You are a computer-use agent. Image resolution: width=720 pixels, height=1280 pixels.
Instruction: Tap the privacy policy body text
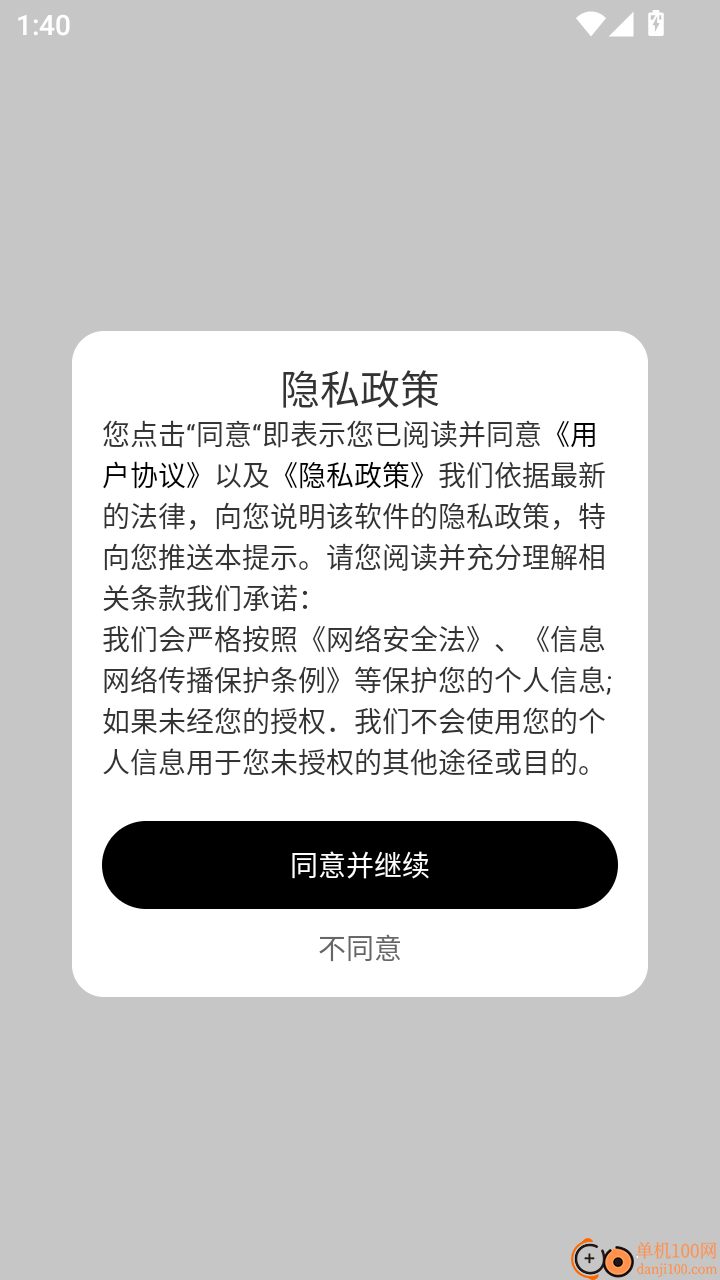[360, 600]
